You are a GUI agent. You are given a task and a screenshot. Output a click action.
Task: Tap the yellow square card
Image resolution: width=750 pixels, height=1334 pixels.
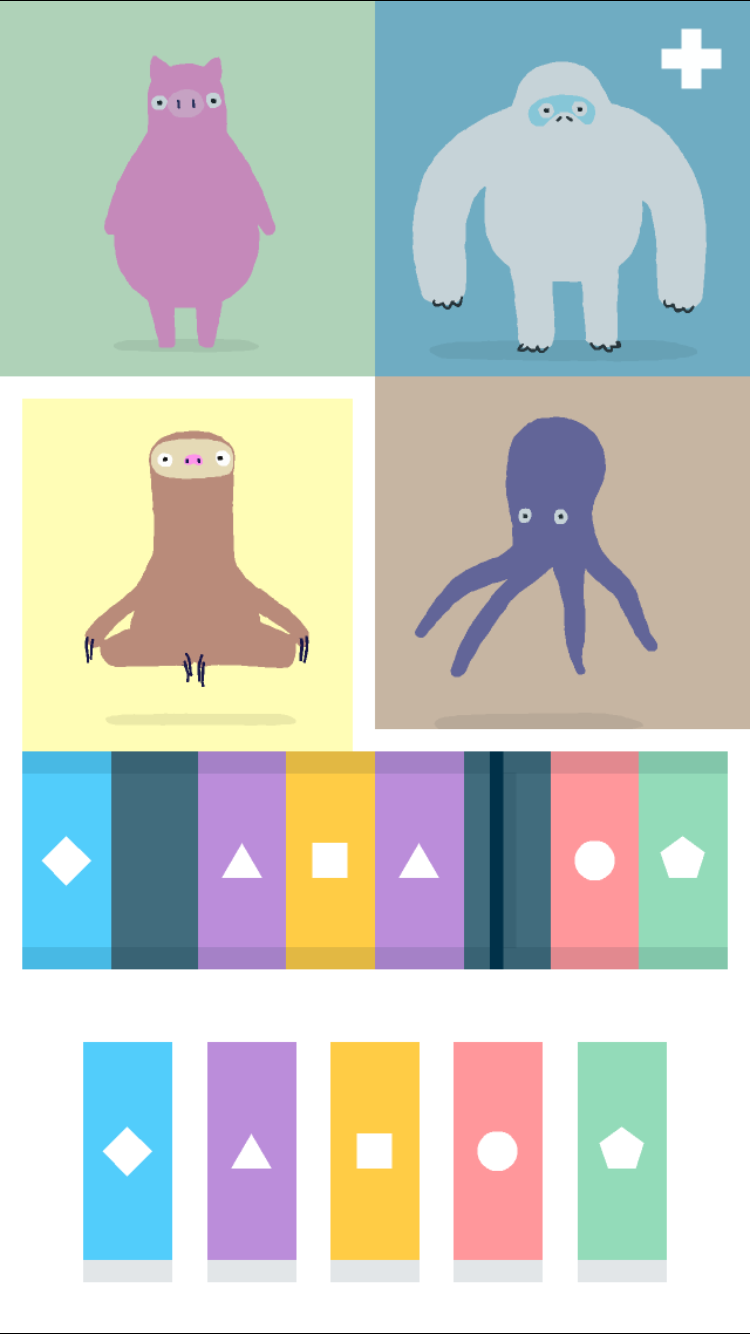[374, 1150]
